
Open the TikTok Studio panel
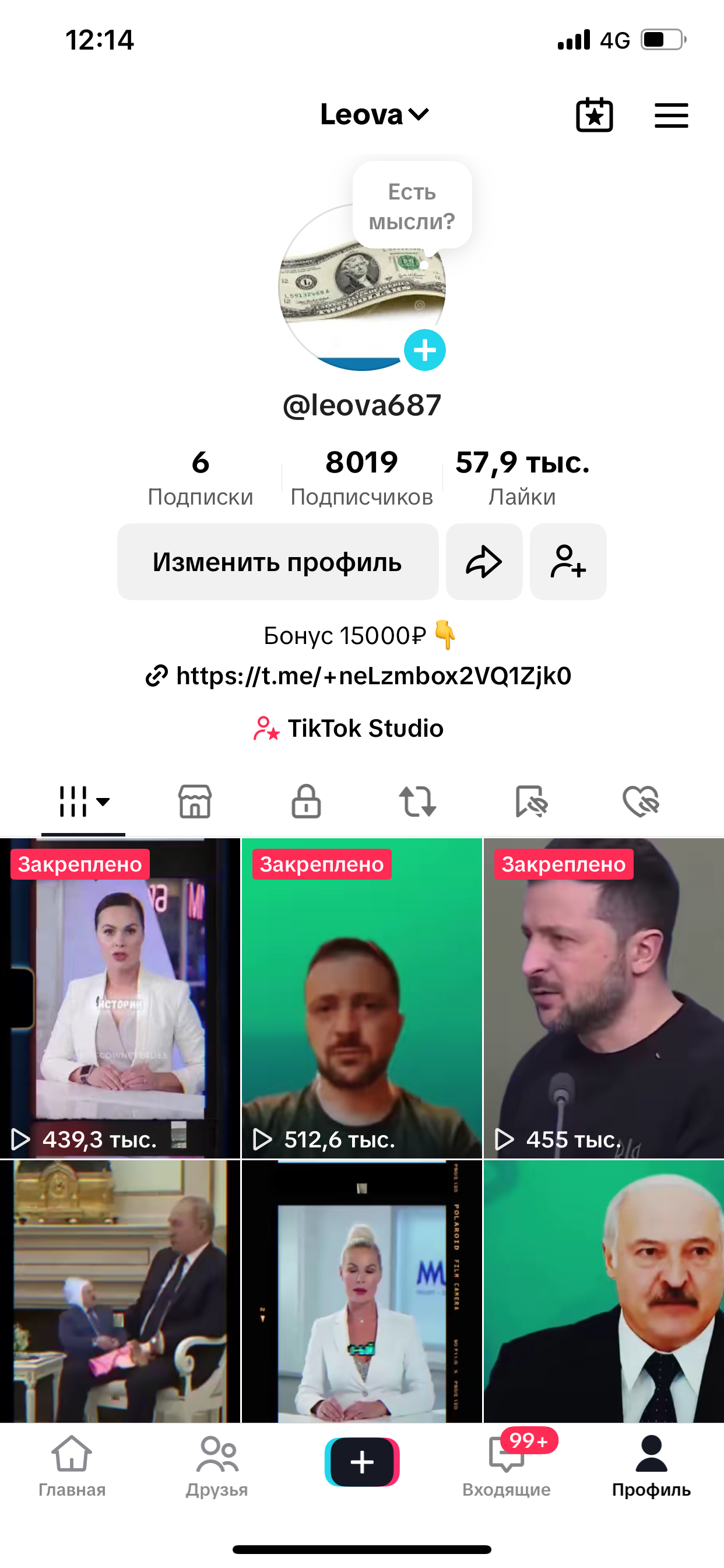(349, 728)
